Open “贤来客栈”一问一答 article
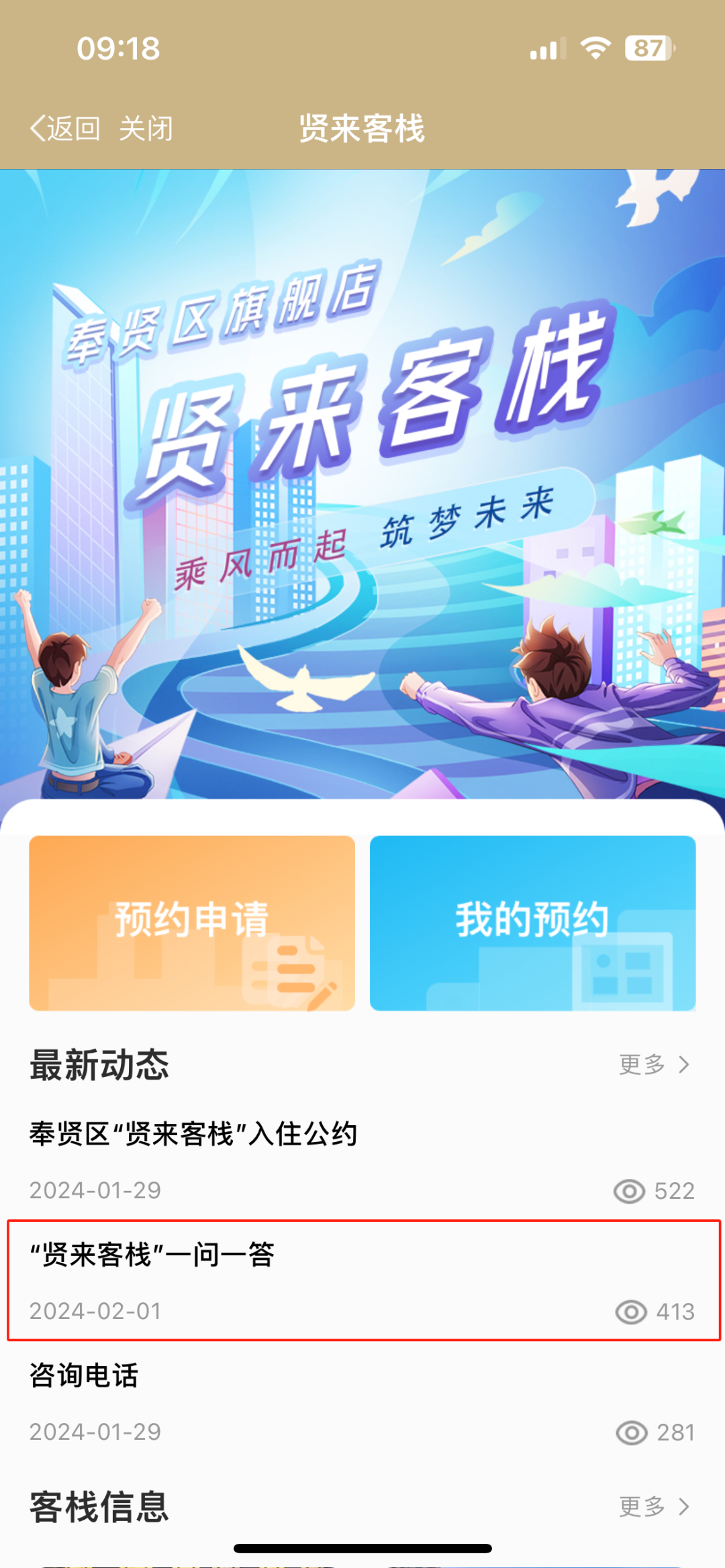Viewport: 725px width, 1568px height. point(152,1255)
